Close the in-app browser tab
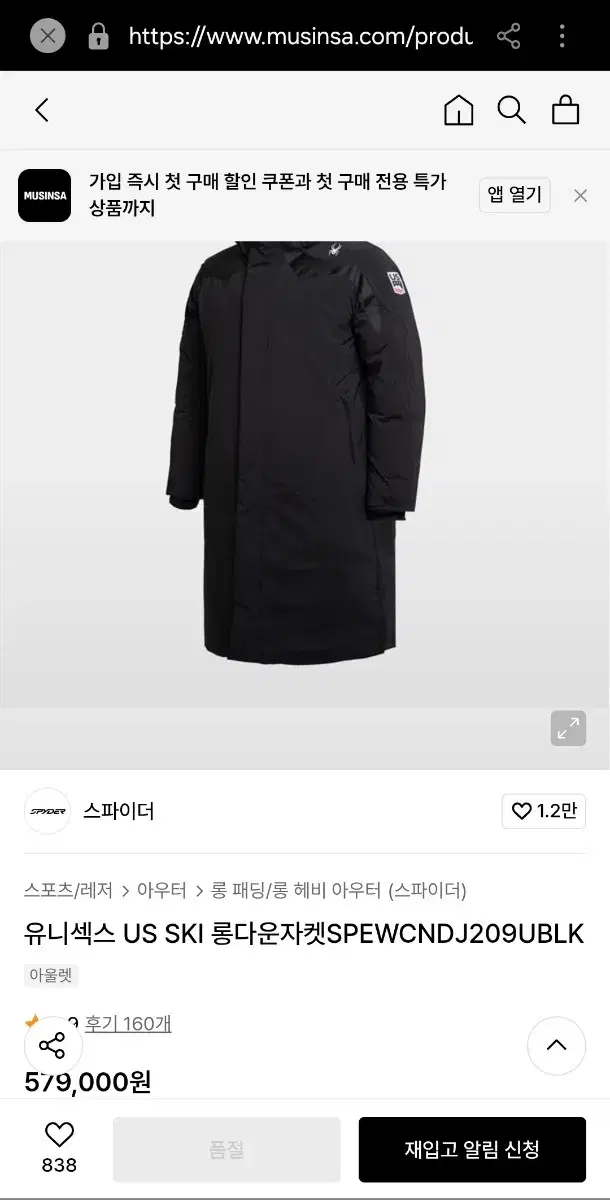The height and width of the screenshot is (1200, 610). pos(47,37)
